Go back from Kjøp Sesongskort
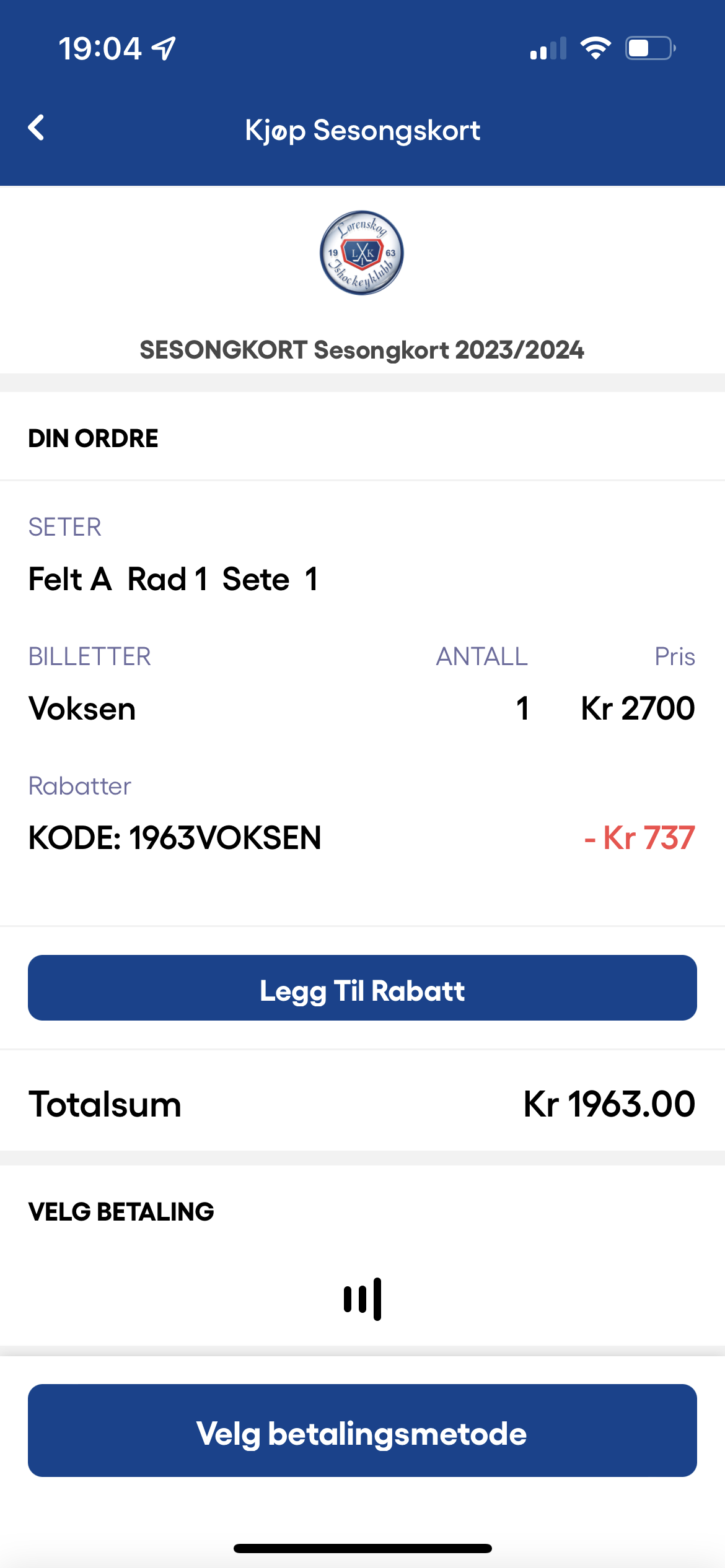Screen dimensions: 725x1568 point(37,128)
